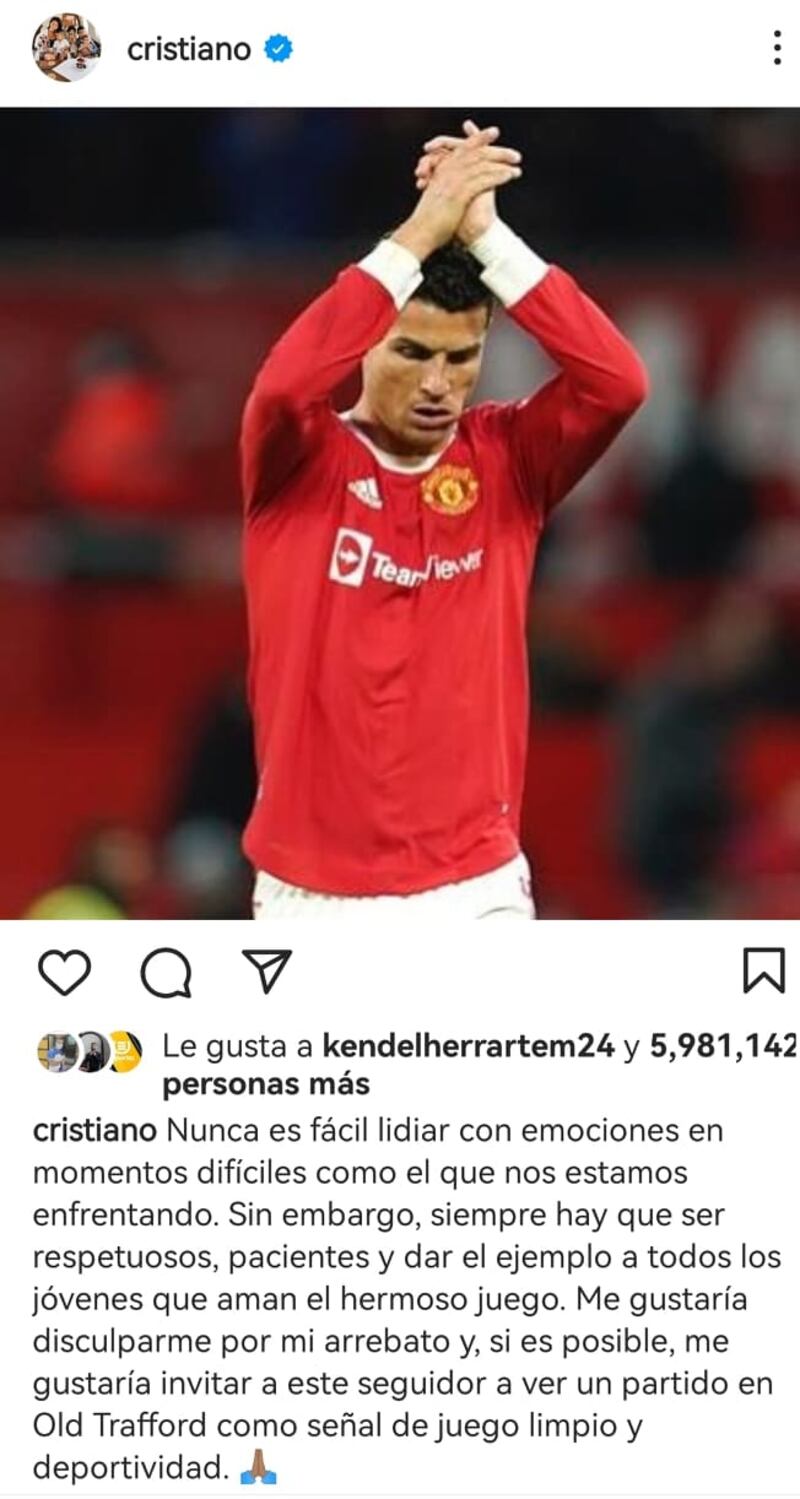Open the cristiano username at post header

[188, 48]
